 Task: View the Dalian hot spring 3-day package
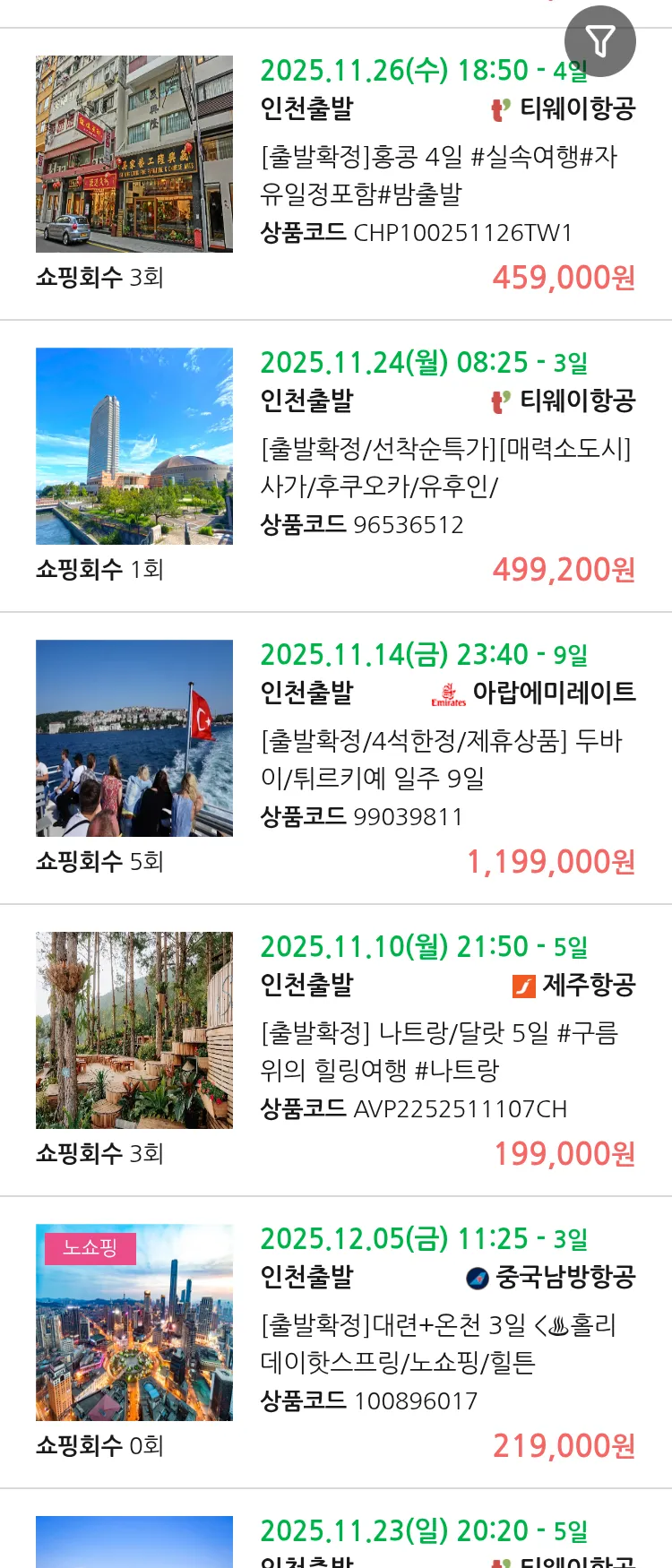(438, 1343)
